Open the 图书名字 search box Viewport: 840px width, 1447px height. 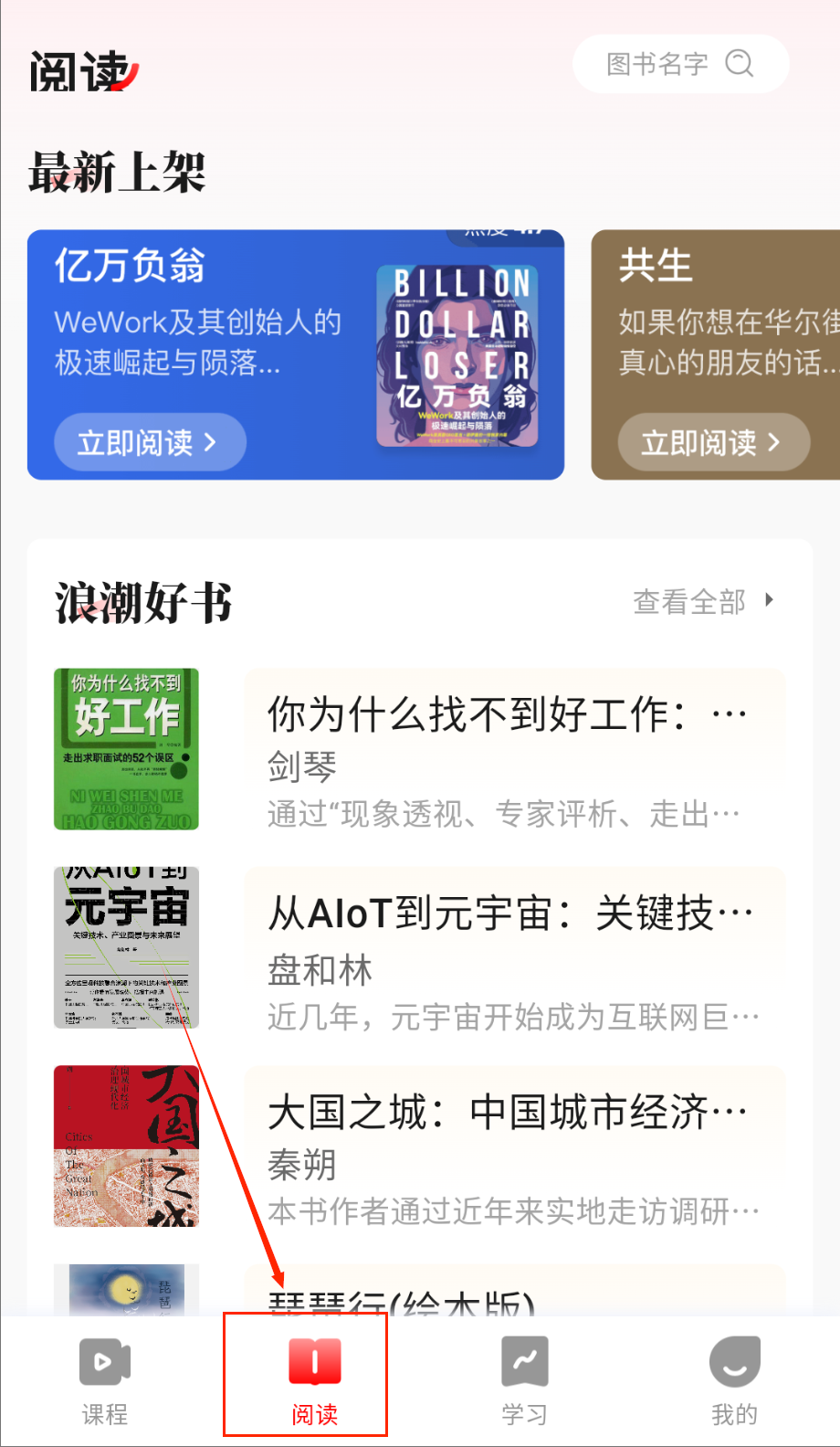point(680,64)
